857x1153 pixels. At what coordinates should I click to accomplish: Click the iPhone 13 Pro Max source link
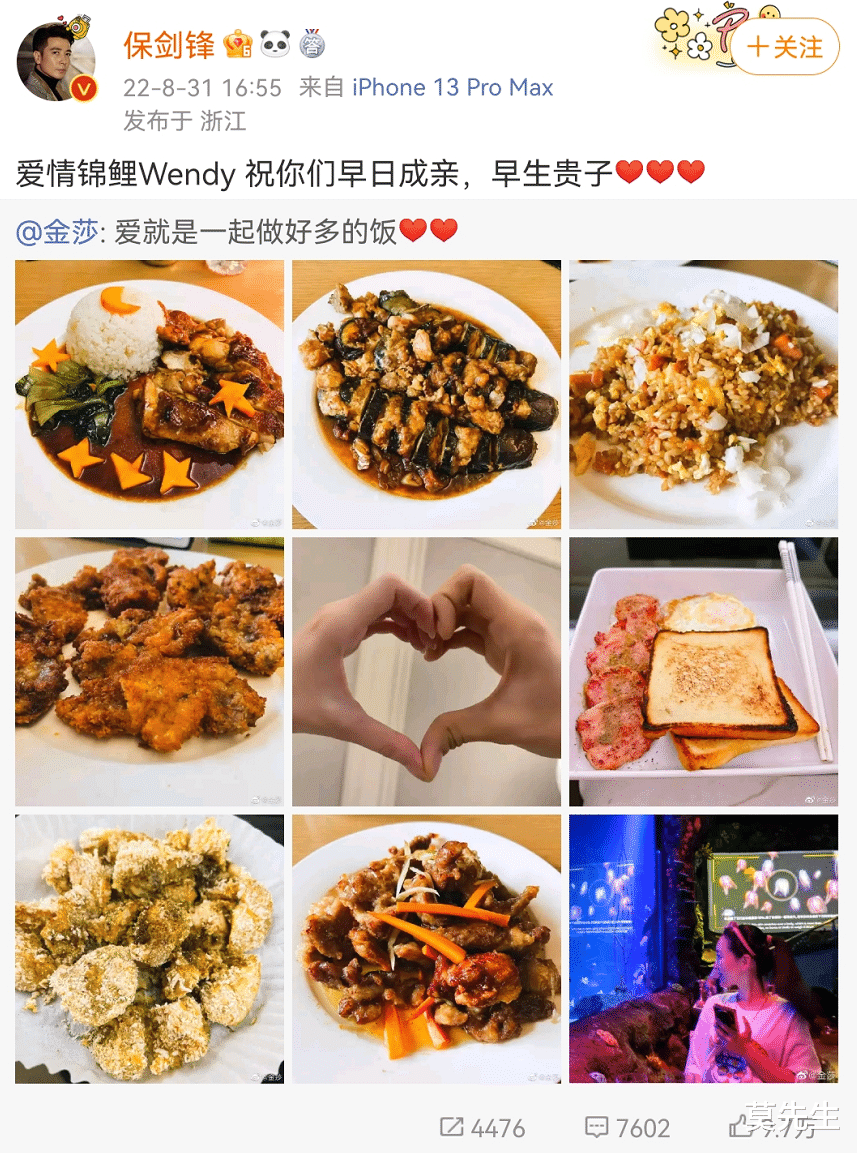point(449,88)
